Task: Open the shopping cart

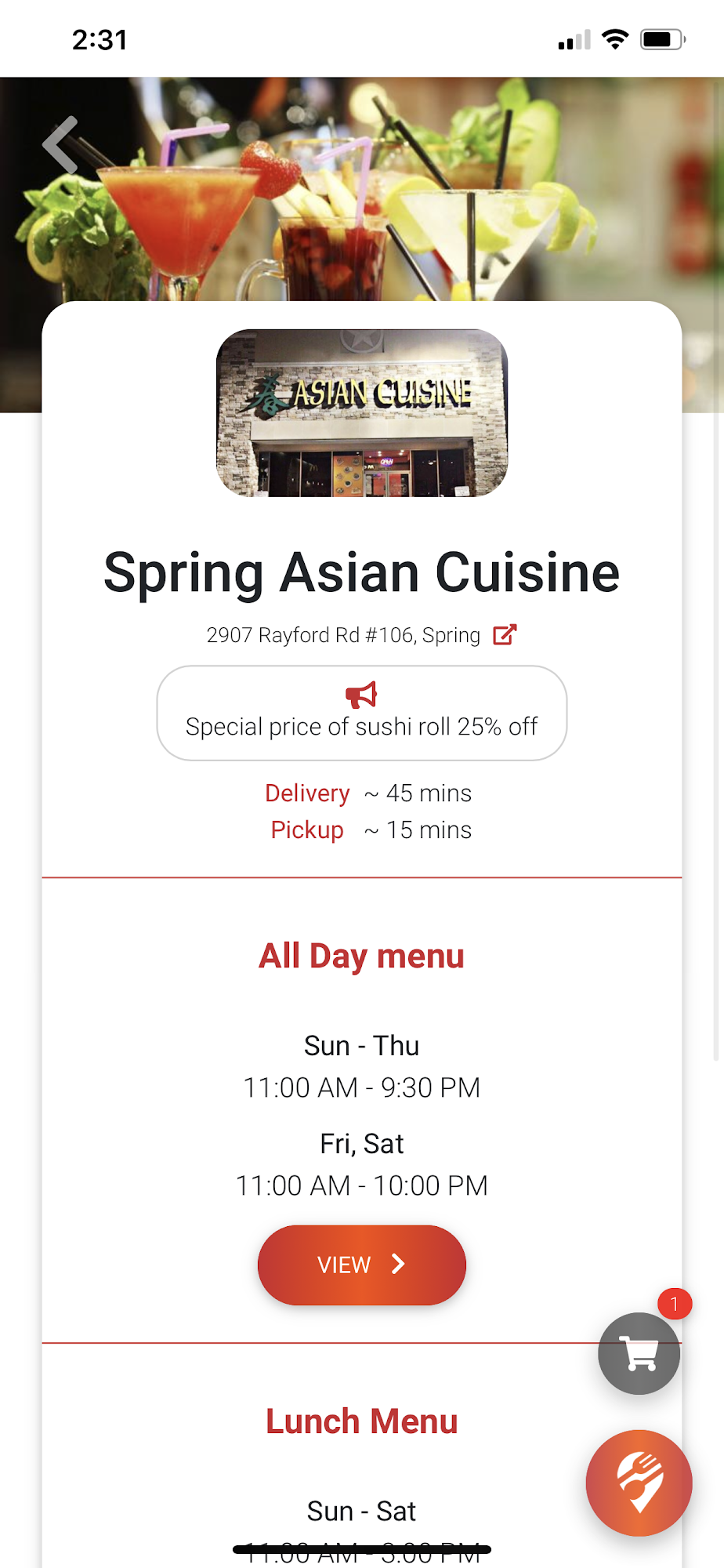Action: [x=639, y=1353]
